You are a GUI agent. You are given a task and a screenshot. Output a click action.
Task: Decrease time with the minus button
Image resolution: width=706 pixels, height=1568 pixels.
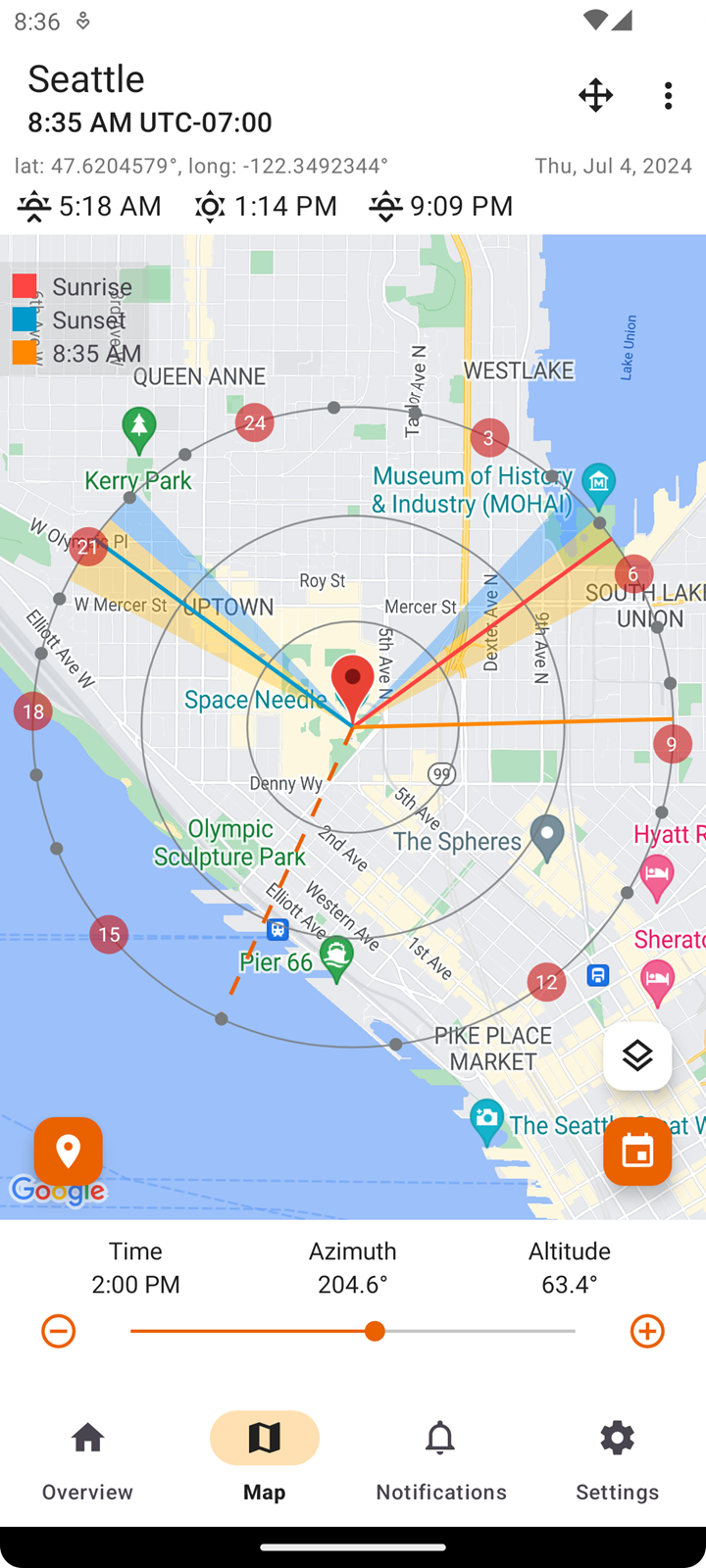pos(59,1331)
